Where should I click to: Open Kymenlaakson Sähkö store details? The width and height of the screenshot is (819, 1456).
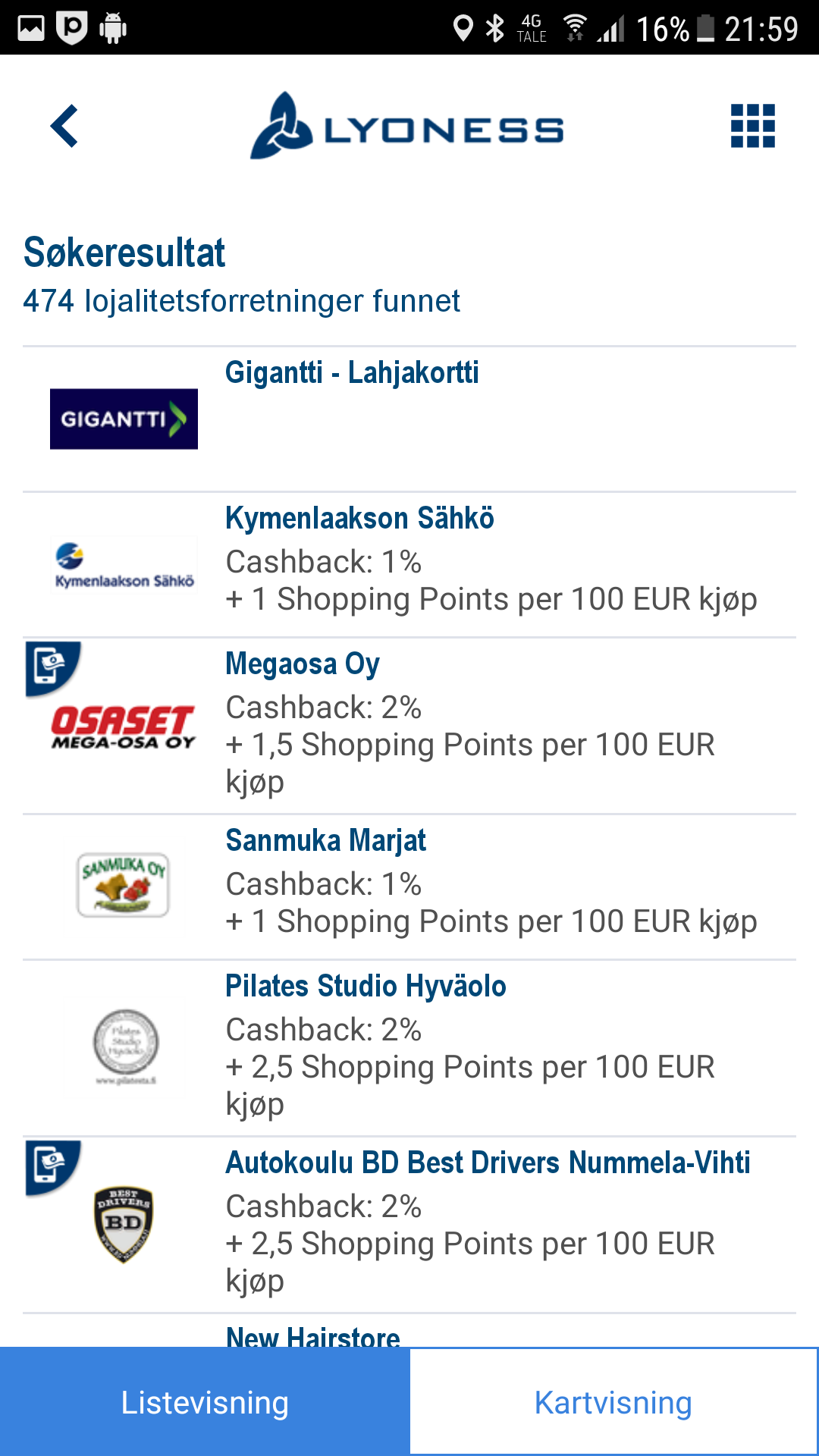(x=409, y=565)
